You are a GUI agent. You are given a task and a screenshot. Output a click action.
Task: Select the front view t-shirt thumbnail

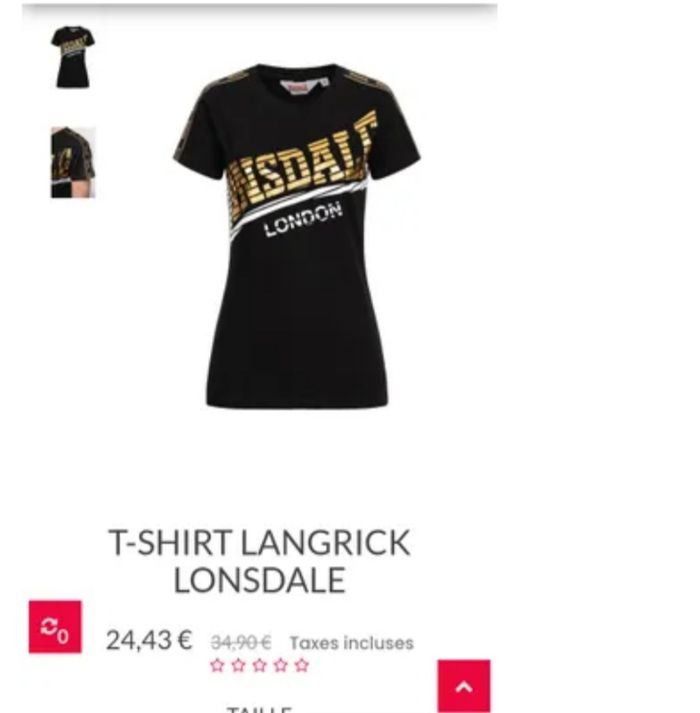click(x=73, y=58)
